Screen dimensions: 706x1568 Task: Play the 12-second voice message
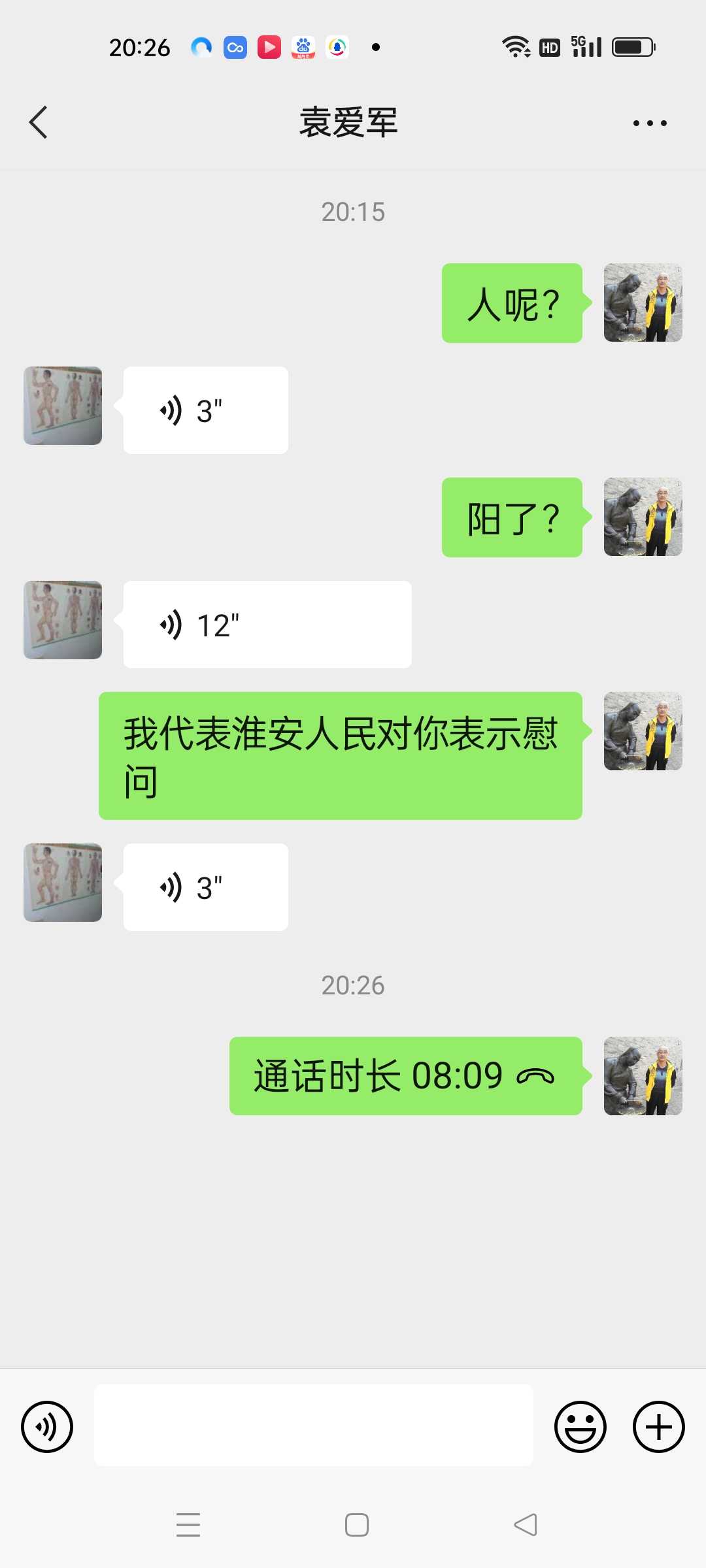267,625
